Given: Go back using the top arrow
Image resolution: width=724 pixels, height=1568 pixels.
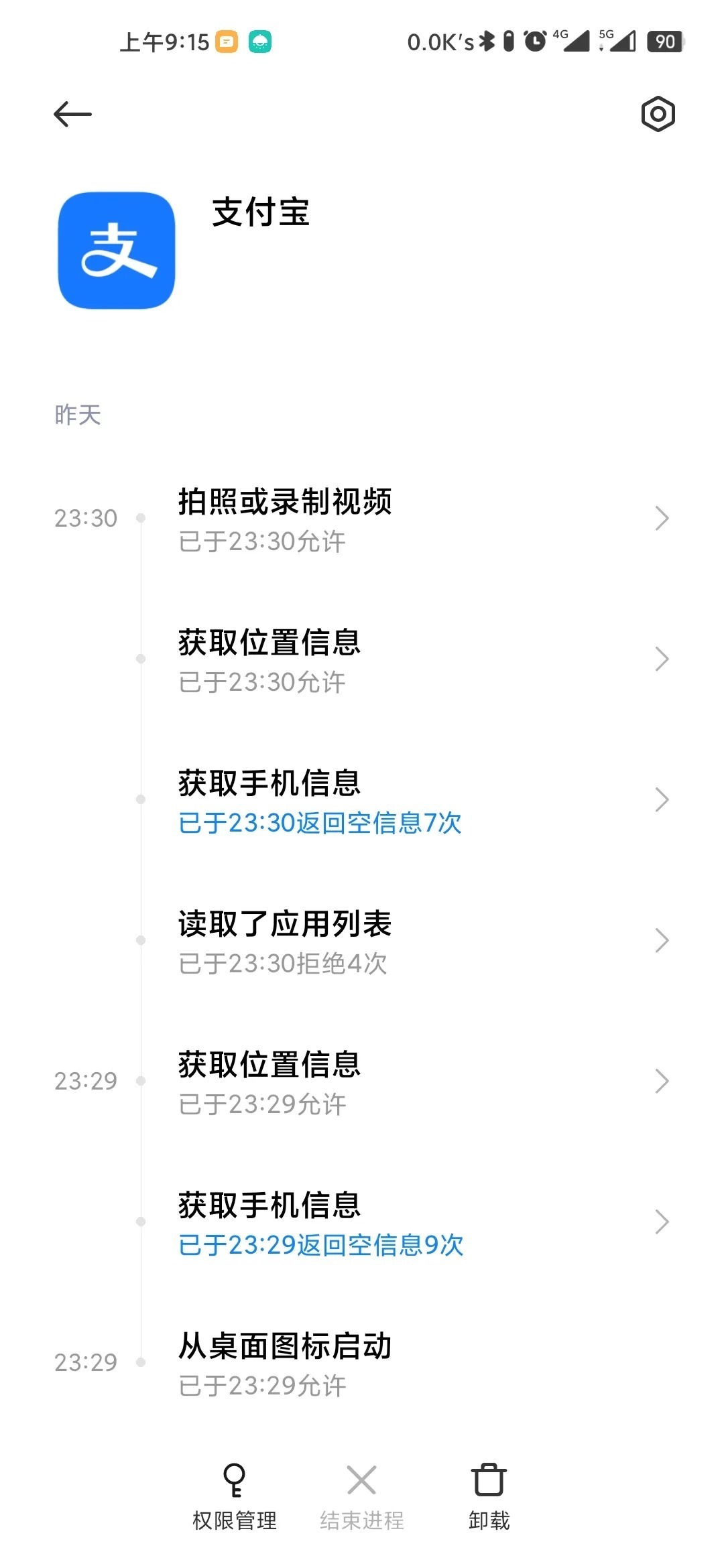Looking at the screenshot, I should pos(72,115).
